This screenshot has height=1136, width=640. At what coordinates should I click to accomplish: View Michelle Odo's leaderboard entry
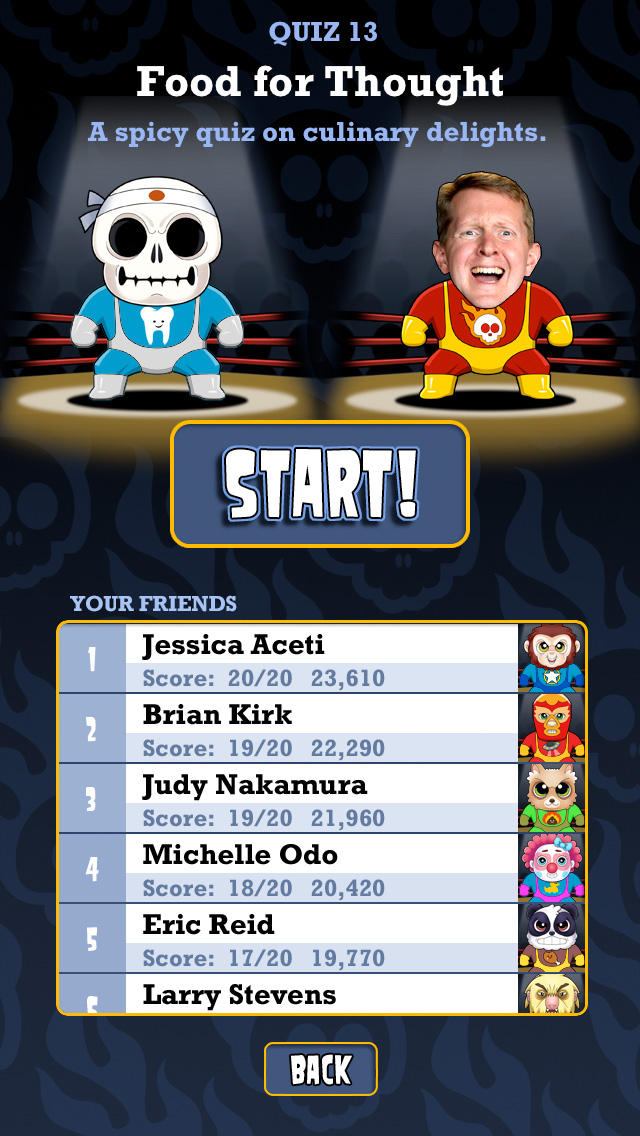click(x=322, y=867)
